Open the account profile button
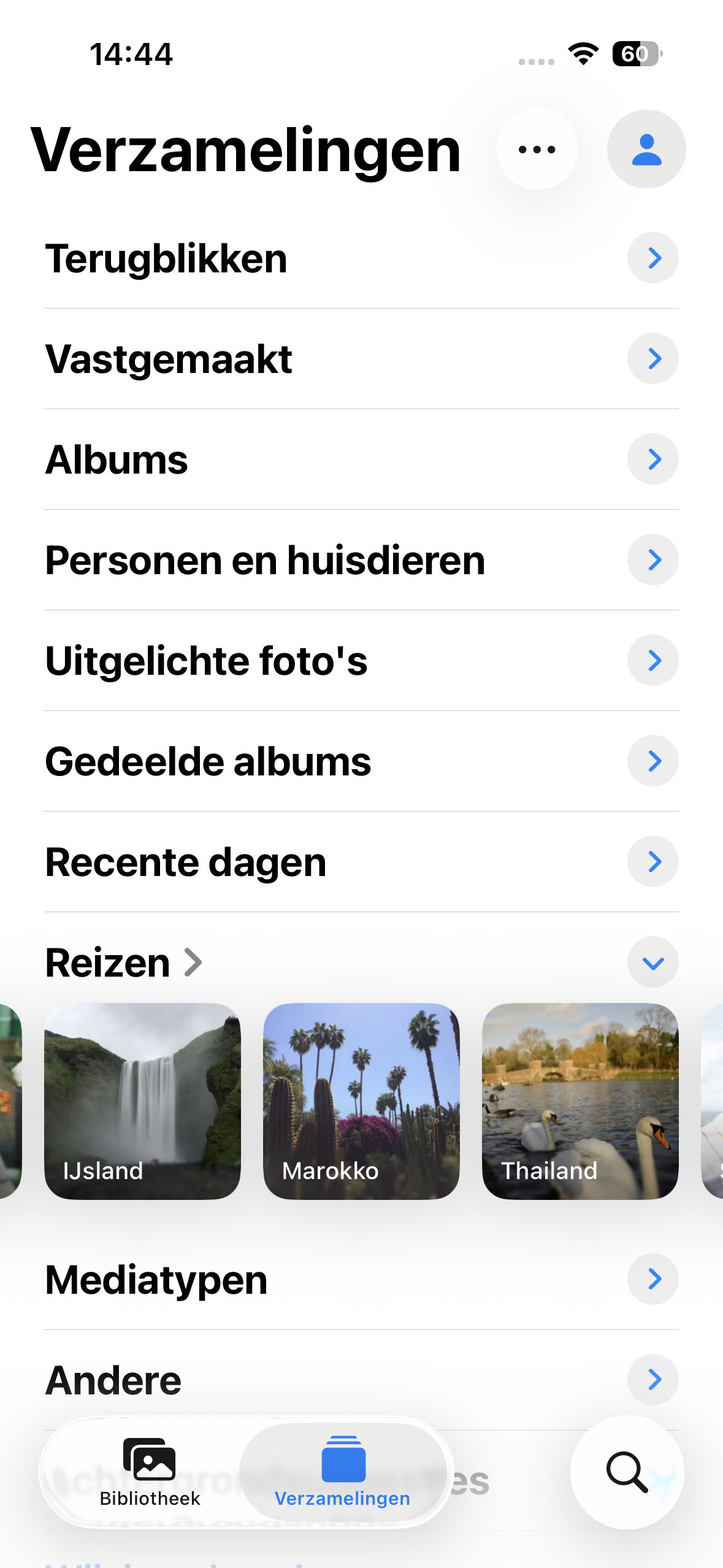Image resolution: width=723 pixels, height=1568 pixels. pyautogui.click(x=646, y=149)
